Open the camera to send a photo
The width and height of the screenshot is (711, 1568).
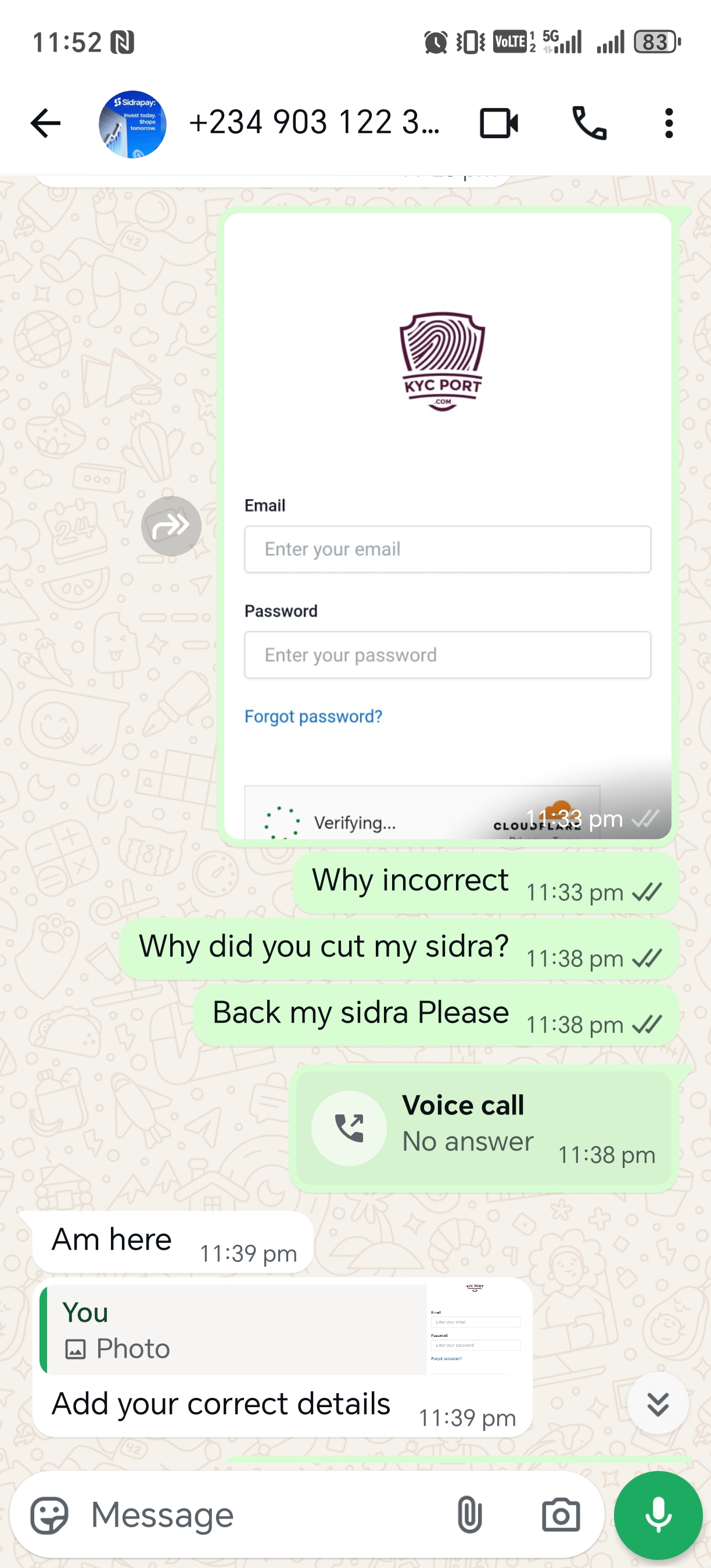[x=560, y=1515]
